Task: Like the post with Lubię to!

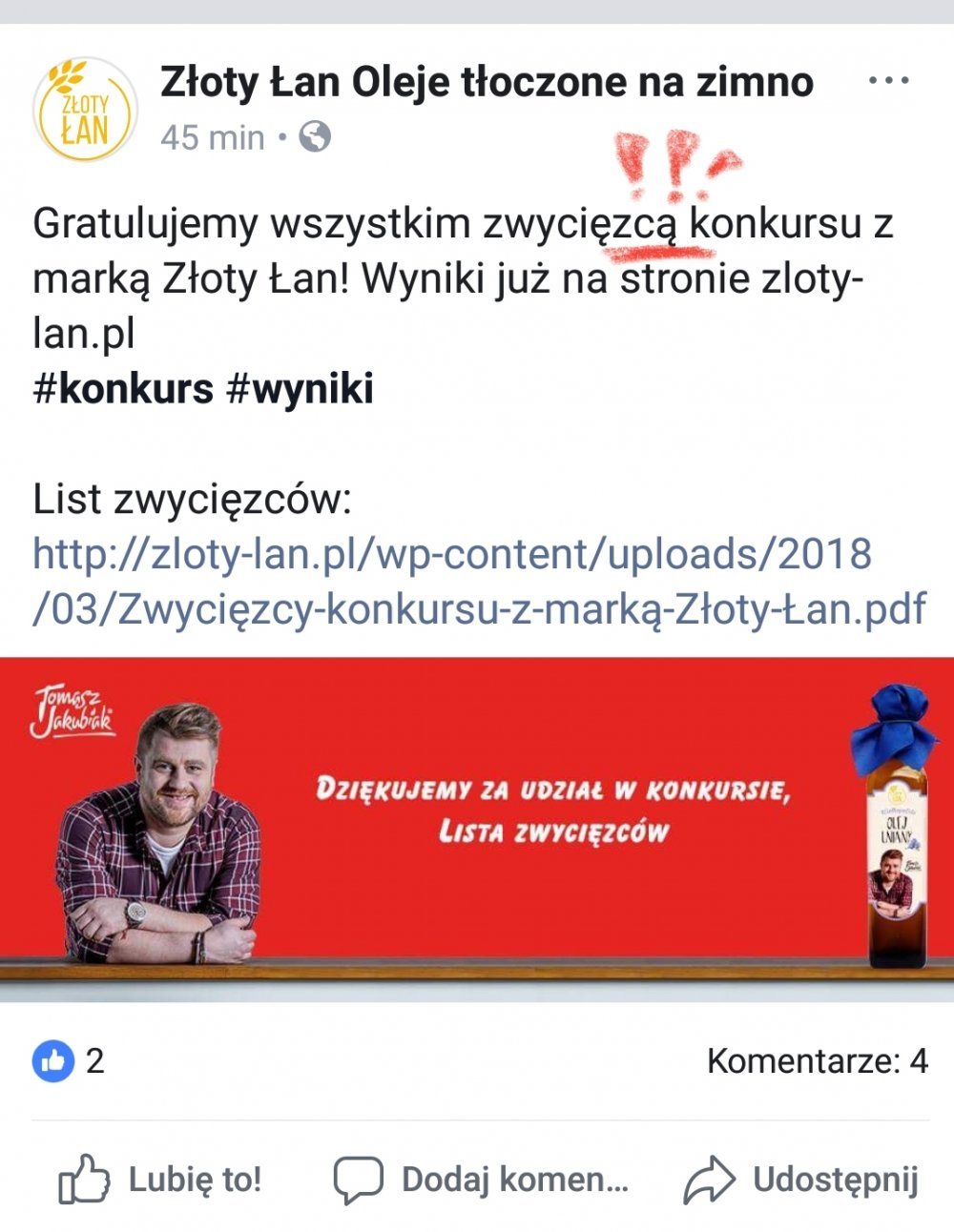Action: (x=160, y=1180)
